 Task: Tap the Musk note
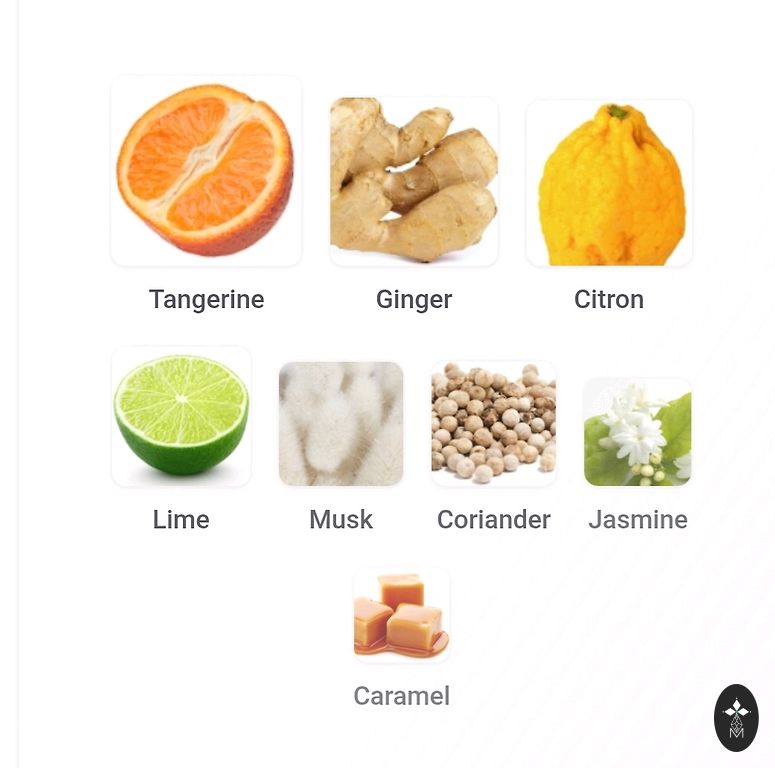pos(341,424)
